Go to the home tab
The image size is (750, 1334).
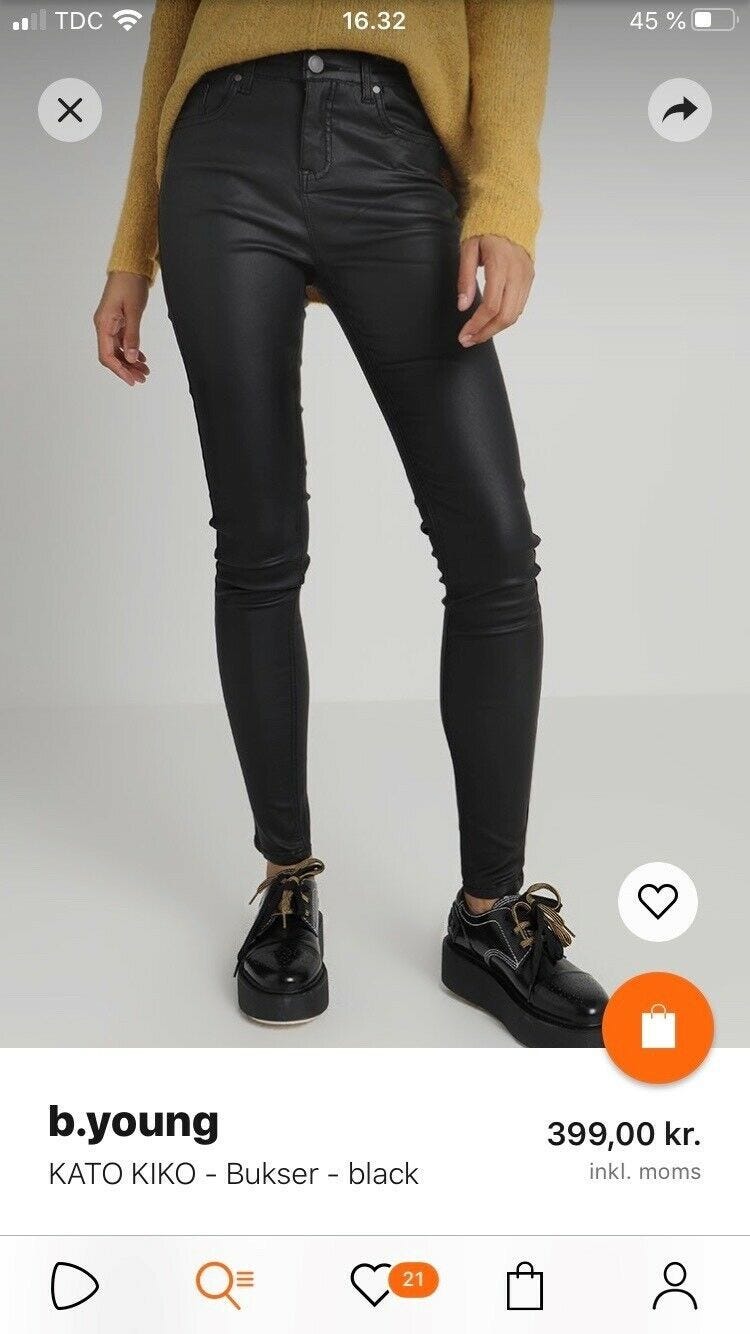(x=75, y=1286)
